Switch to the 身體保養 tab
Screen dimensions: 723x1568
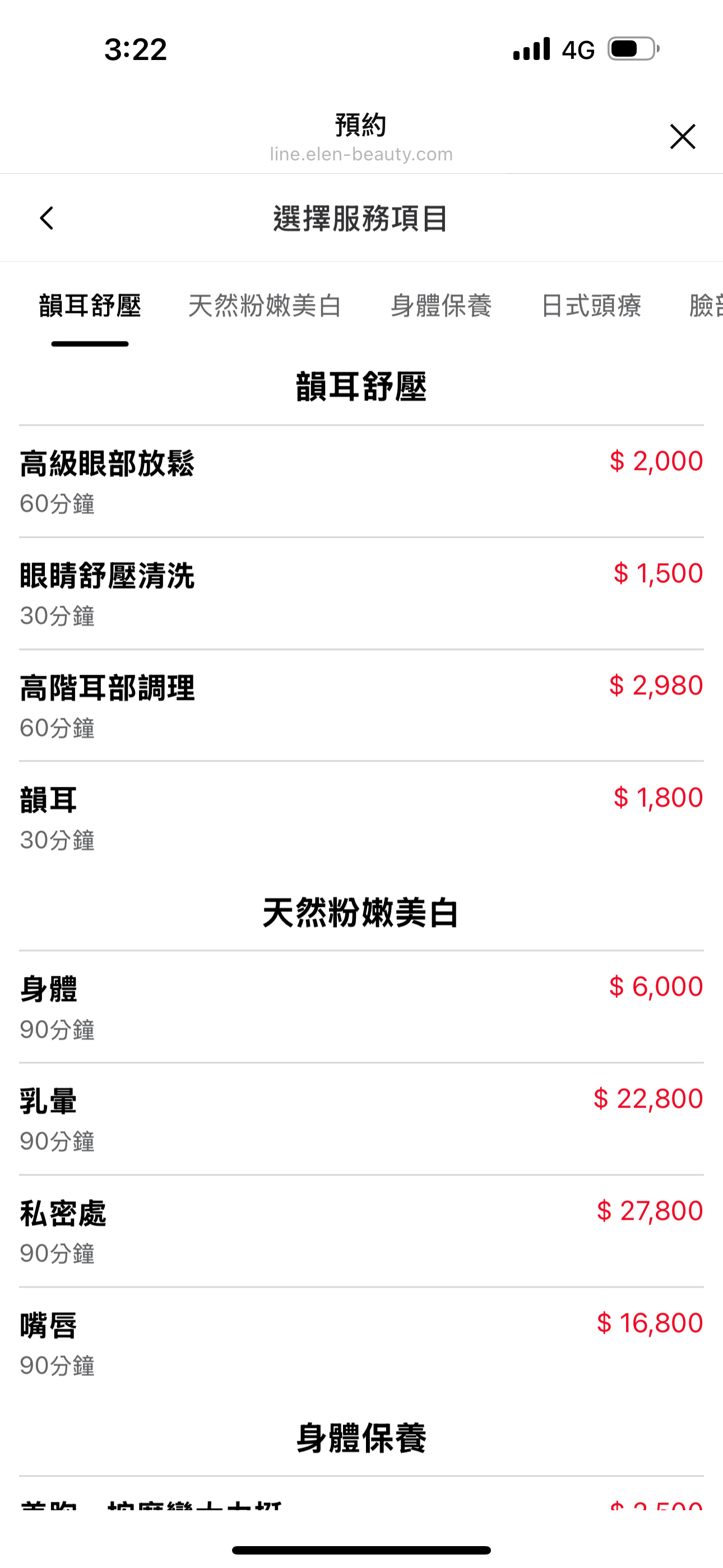click(x=441, y=306)
